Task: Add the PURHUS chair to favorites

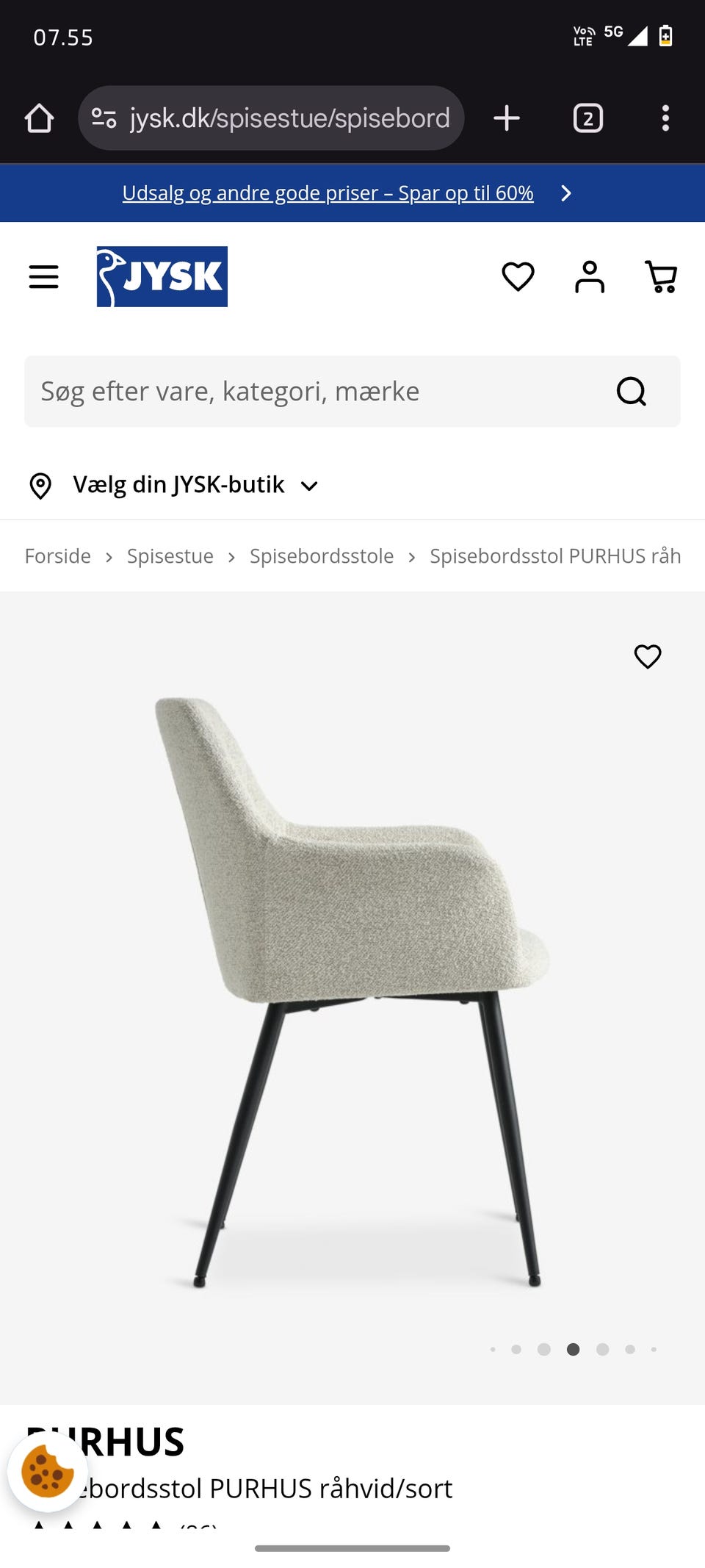Action: tap(648, 657)
